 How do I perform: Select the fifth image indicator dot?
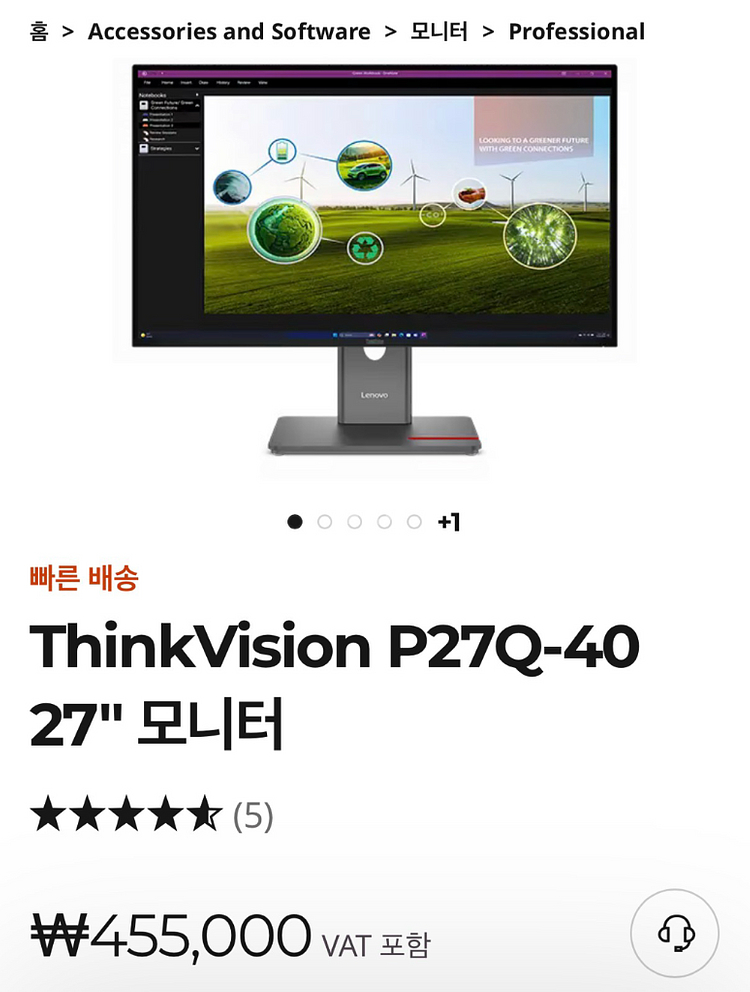pyautogui.click(x=414, y=522)
